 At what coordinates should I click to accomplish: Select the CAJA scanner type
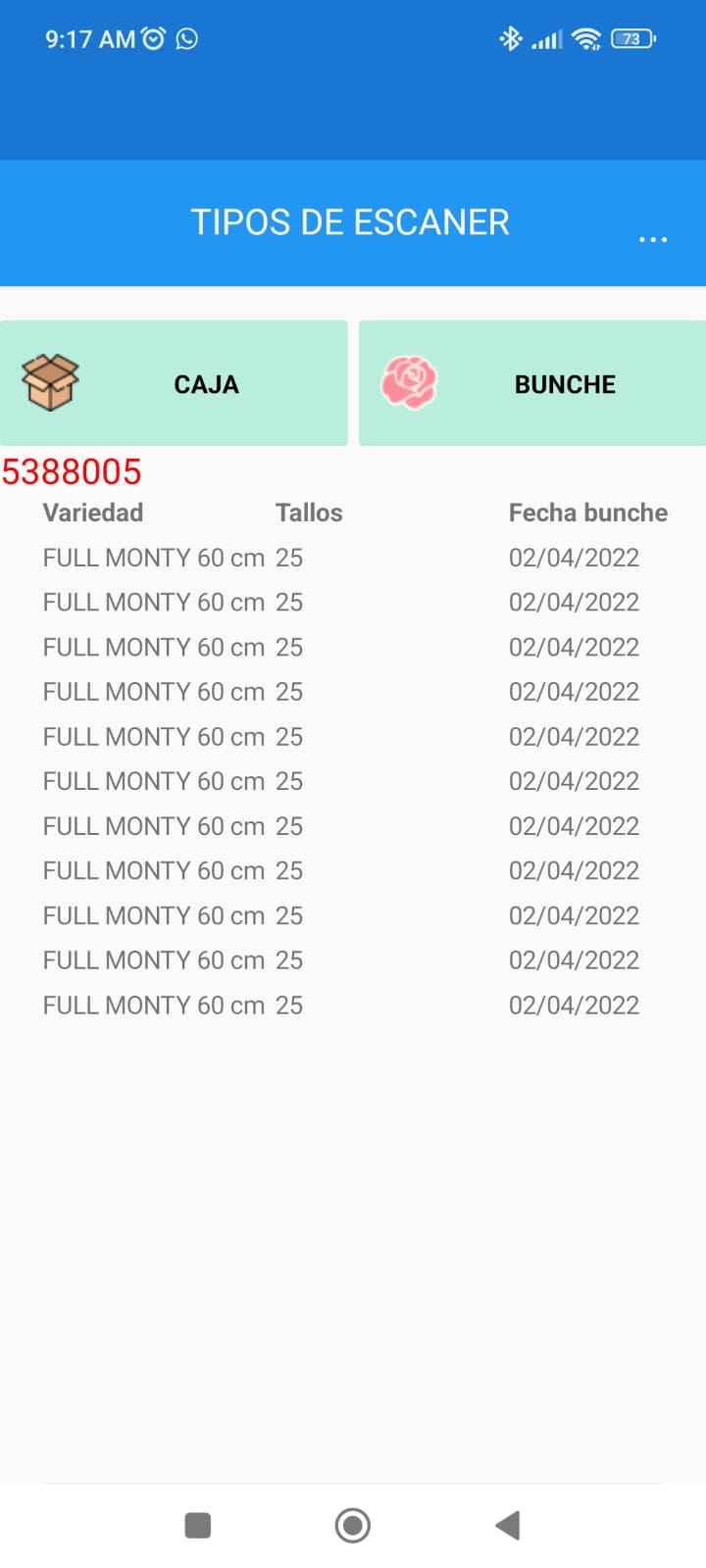click(174, 383)
